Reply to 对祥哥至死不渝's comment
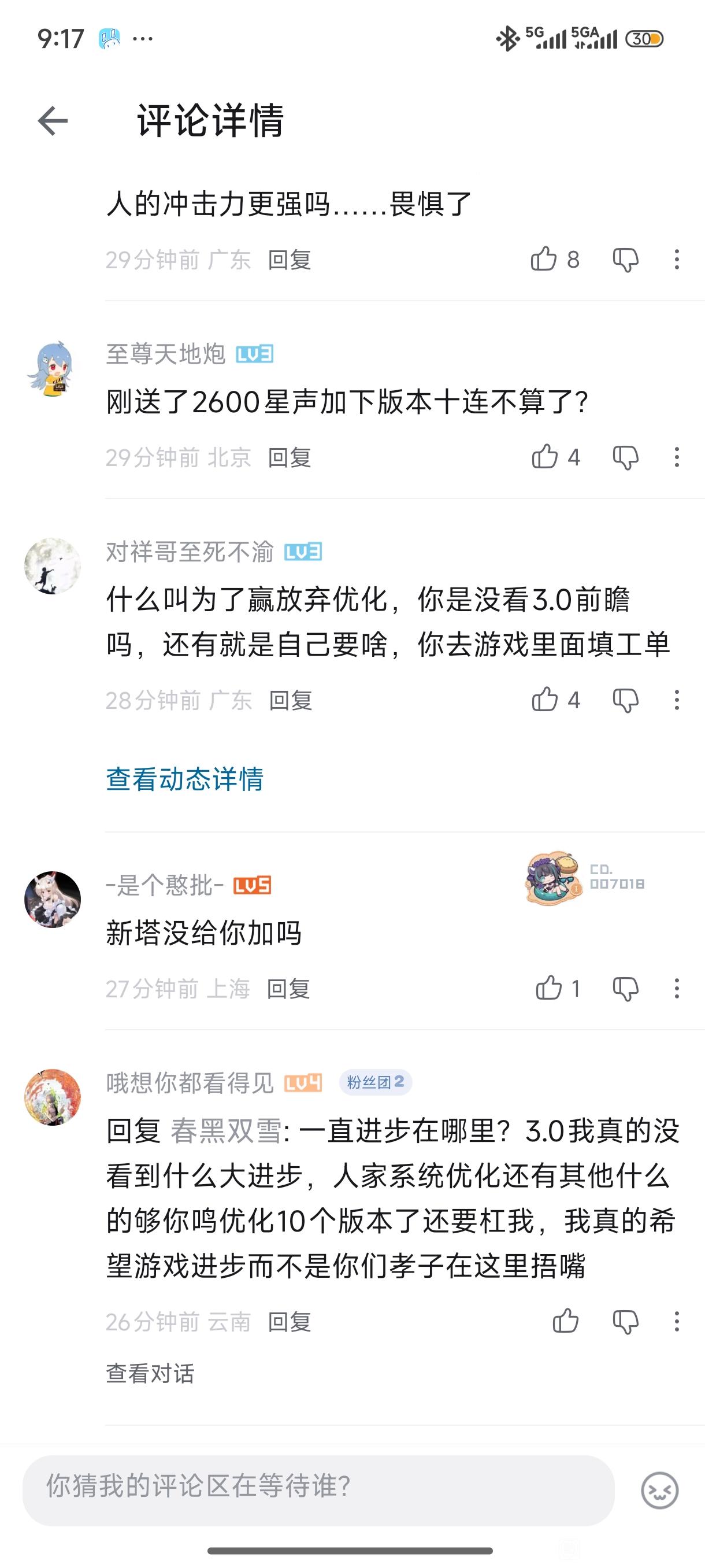 290,701
